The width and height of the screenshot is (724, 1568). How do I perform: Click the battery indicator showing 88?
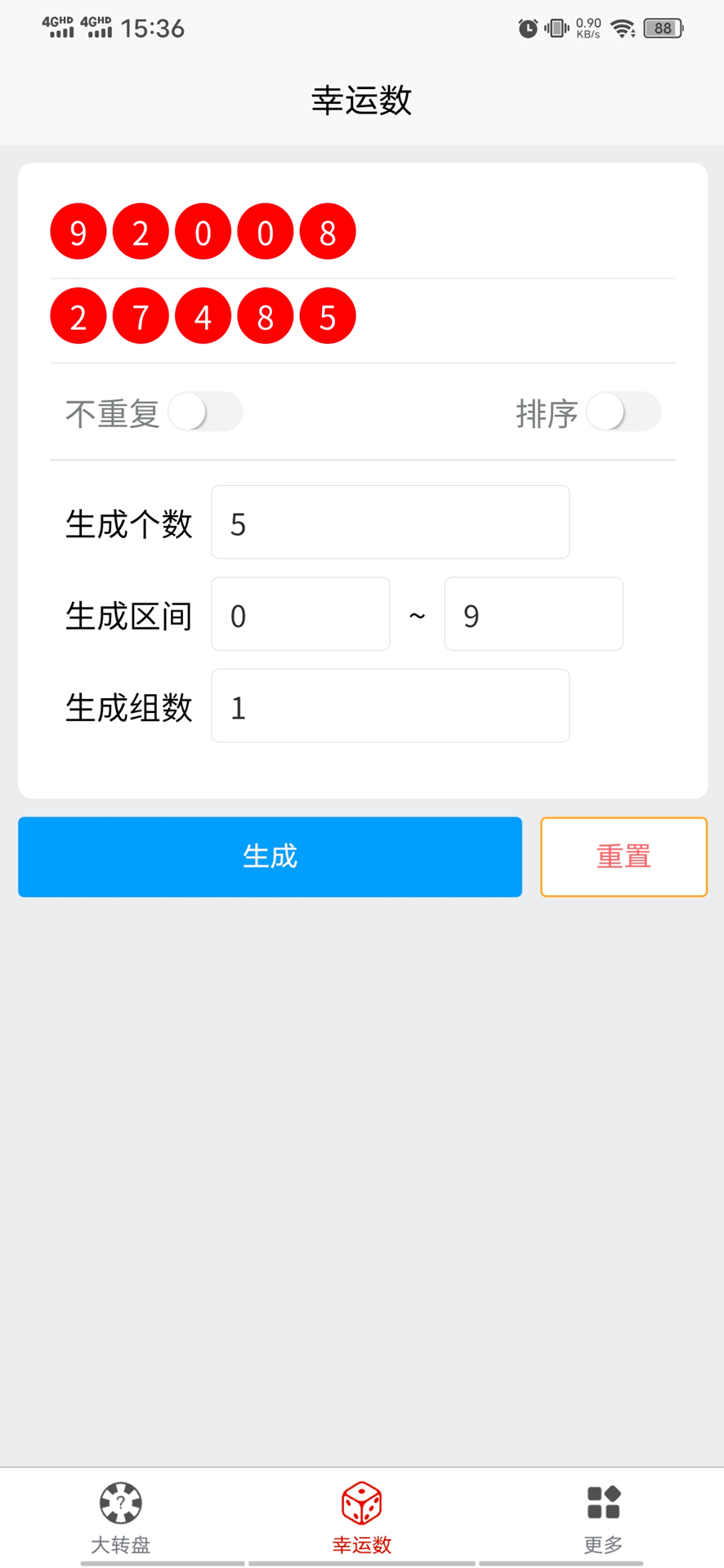pyautogui.click(x=664, y=27)
